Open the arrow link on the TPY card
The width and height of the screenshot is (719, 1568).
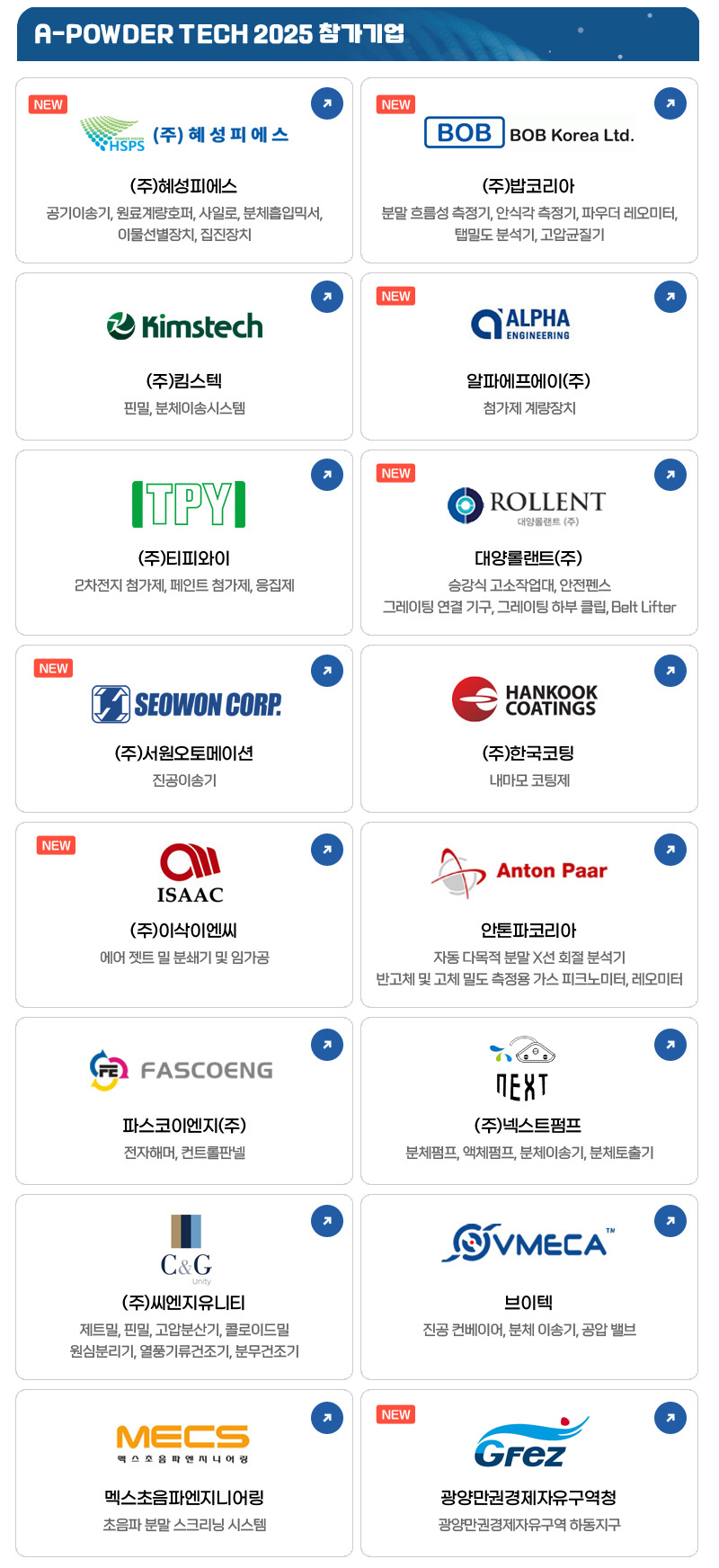tap(327, 475)
